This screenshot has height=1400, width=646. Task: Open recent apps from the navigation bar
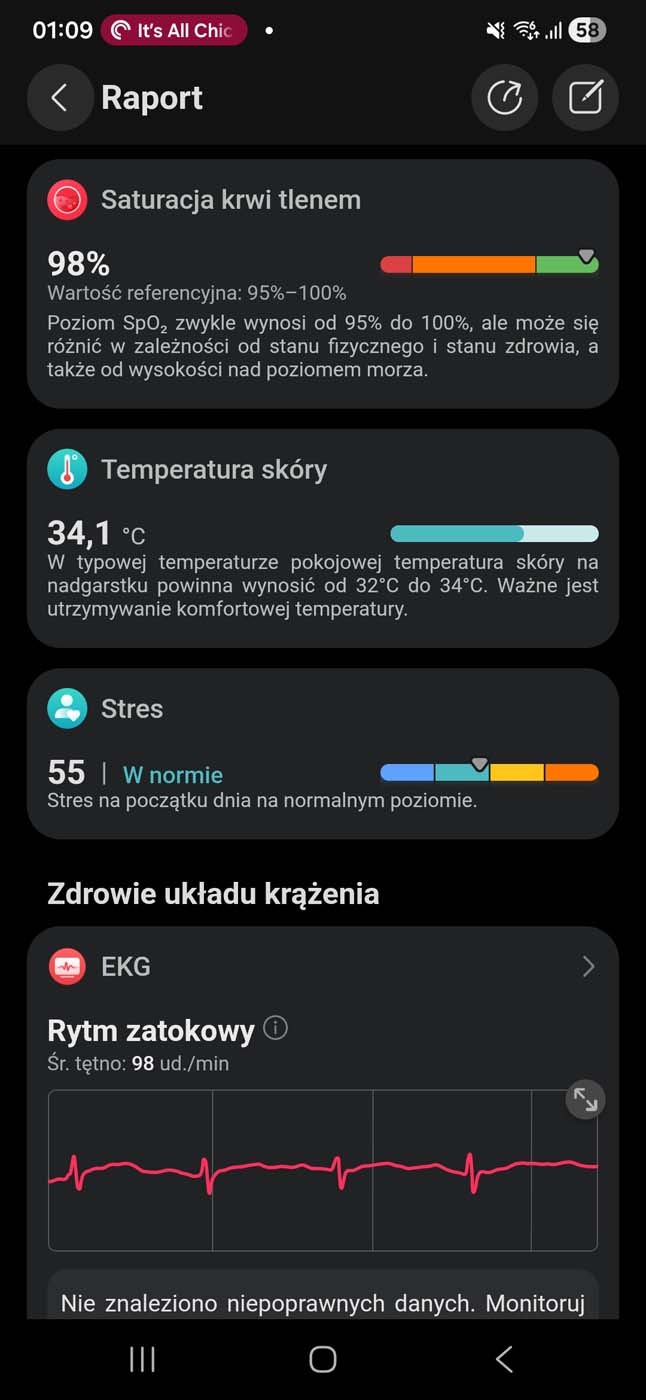tap(143, 1358)
